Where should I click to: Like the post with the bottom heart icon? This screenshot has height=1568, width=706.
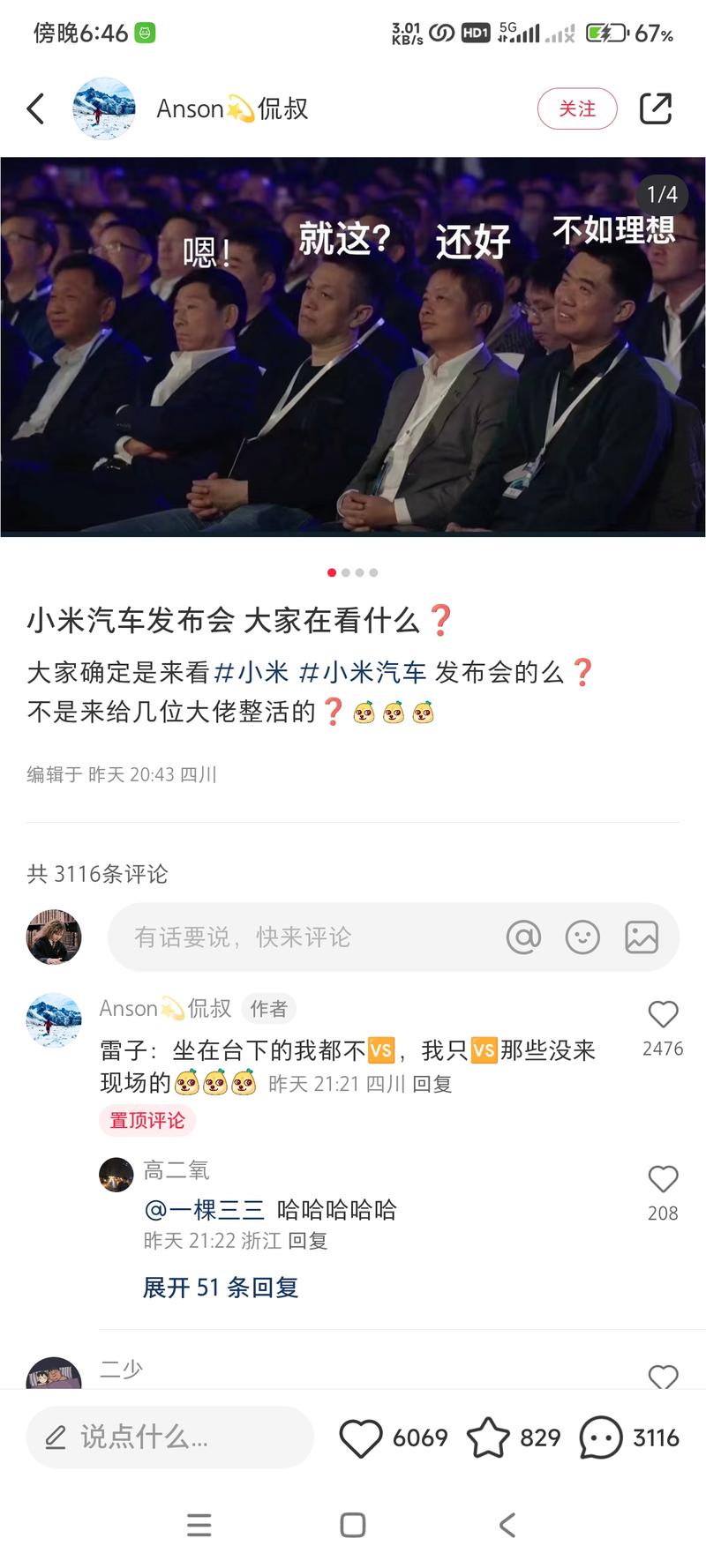362,1437
